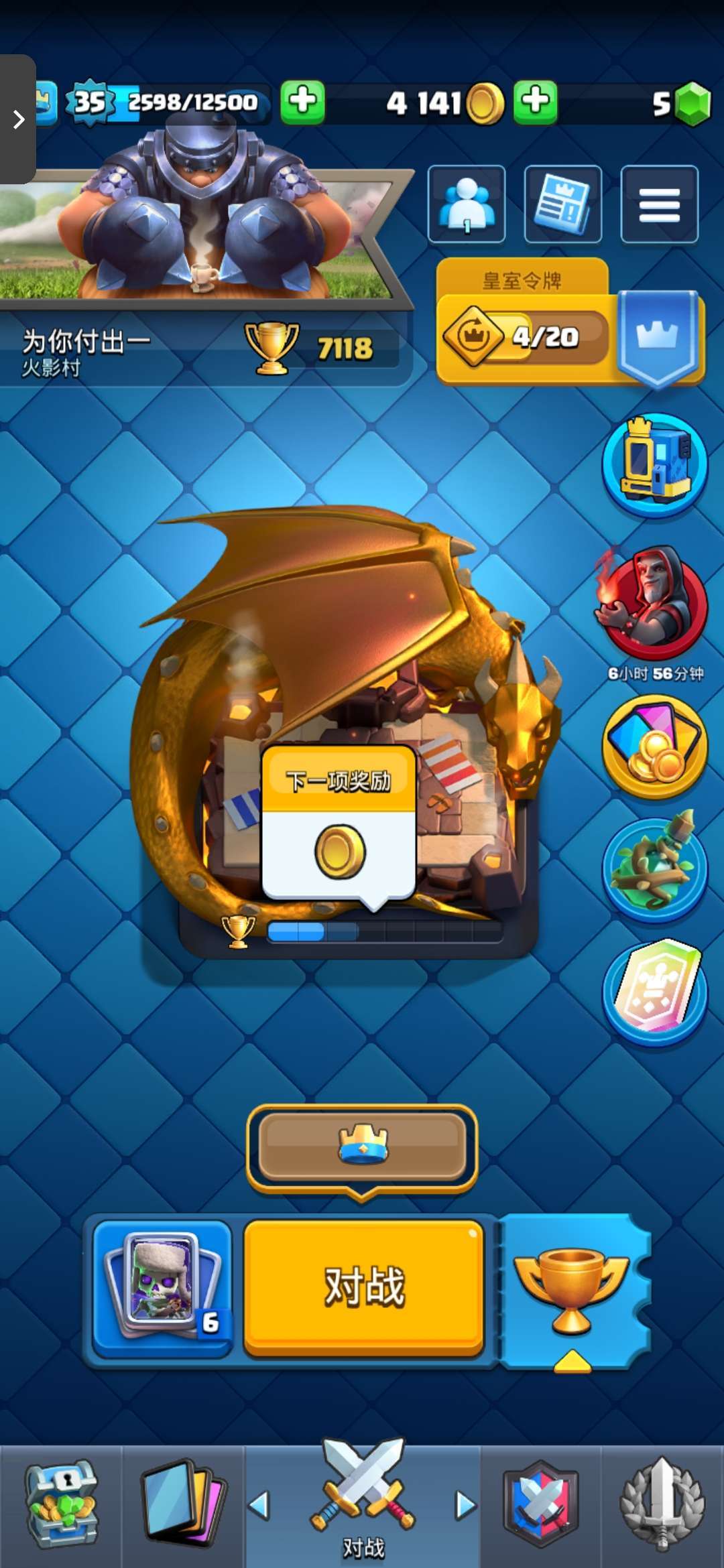Expand the side panel arrow
Image resolution: width=724 pixels, height=1568 pixels.
(x=18, y=119)
